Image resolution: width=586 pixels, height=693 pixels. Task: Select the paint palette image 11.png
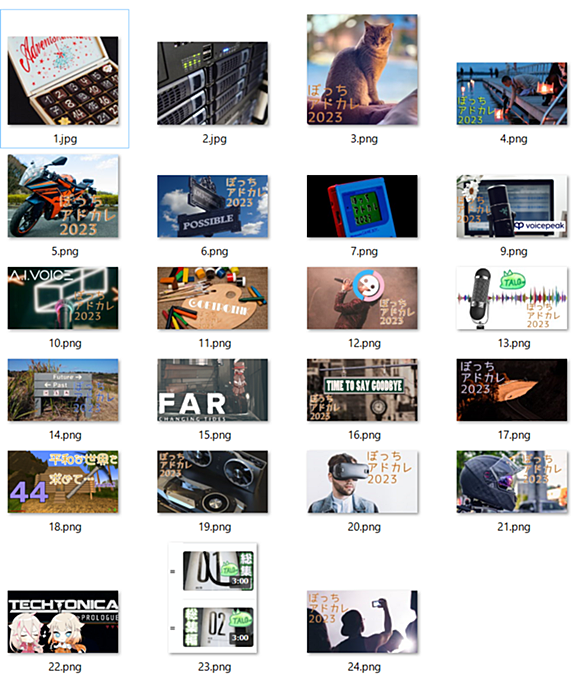(x=213, y=298)
